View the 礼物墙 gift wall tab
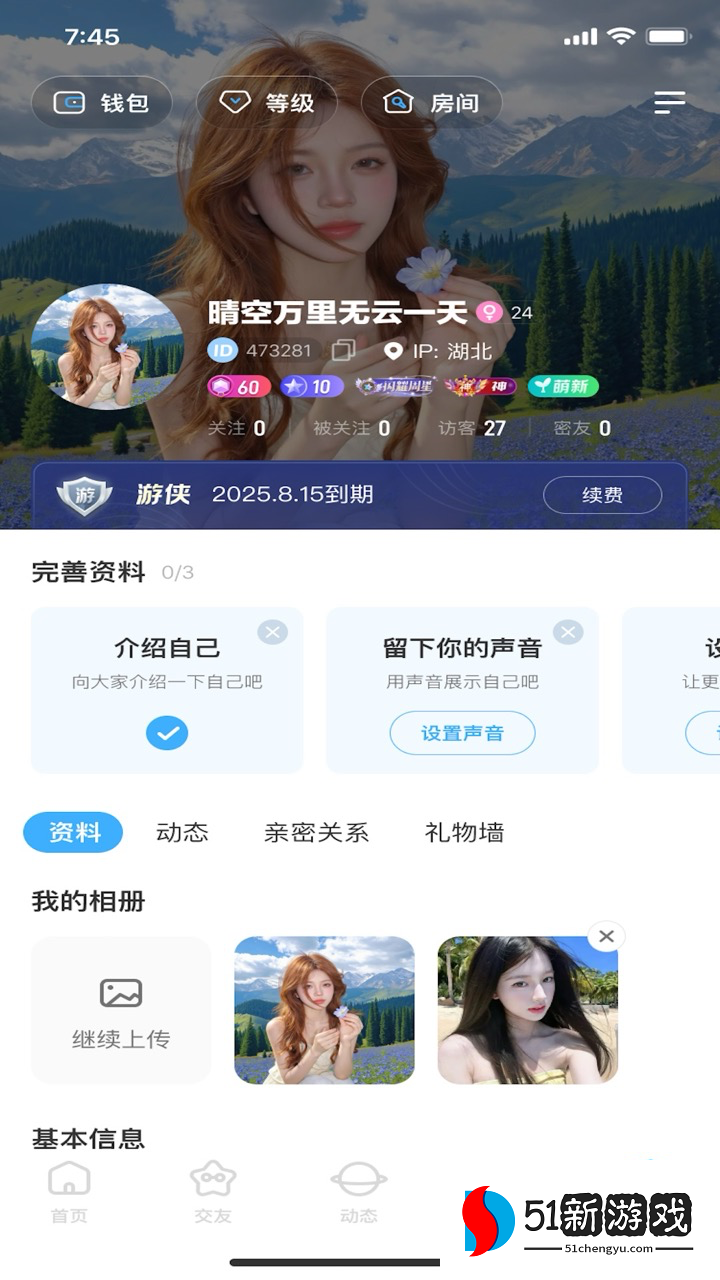Image resolution: width=720 pixels, height=1280 pixels. [x=464, y=832]
